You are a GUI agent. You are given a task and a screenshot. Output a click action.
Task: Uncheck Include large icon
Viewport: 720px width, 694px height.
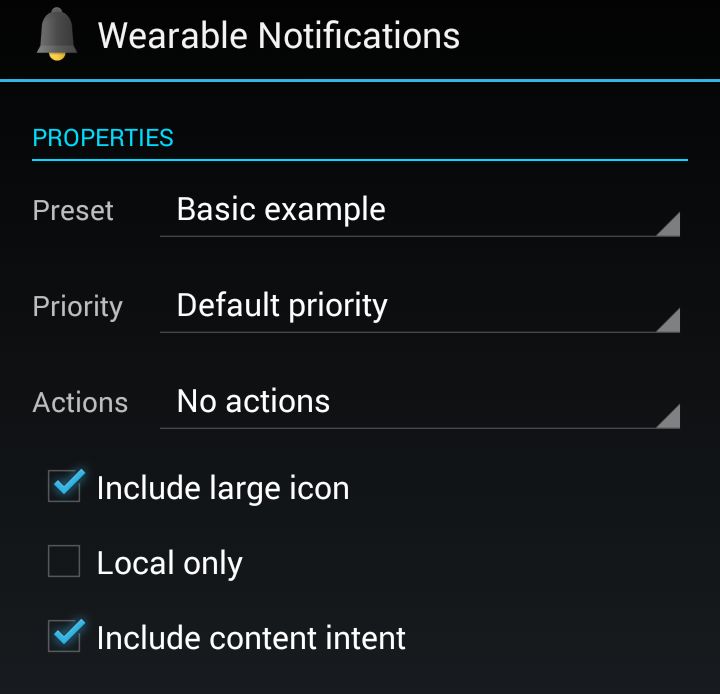coord(65,487)
